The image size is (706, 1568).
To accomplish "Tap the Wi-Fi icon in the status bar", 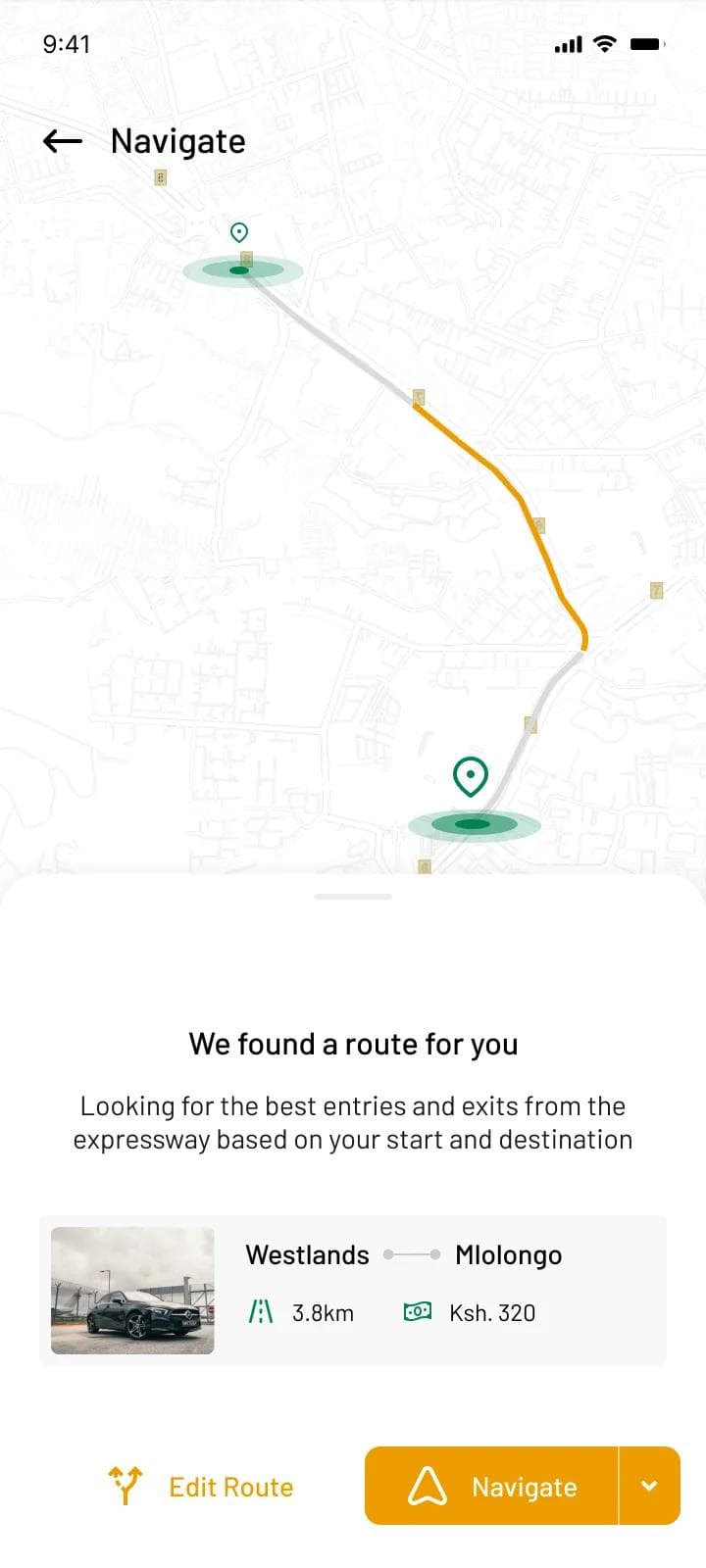I will (604, 43).
